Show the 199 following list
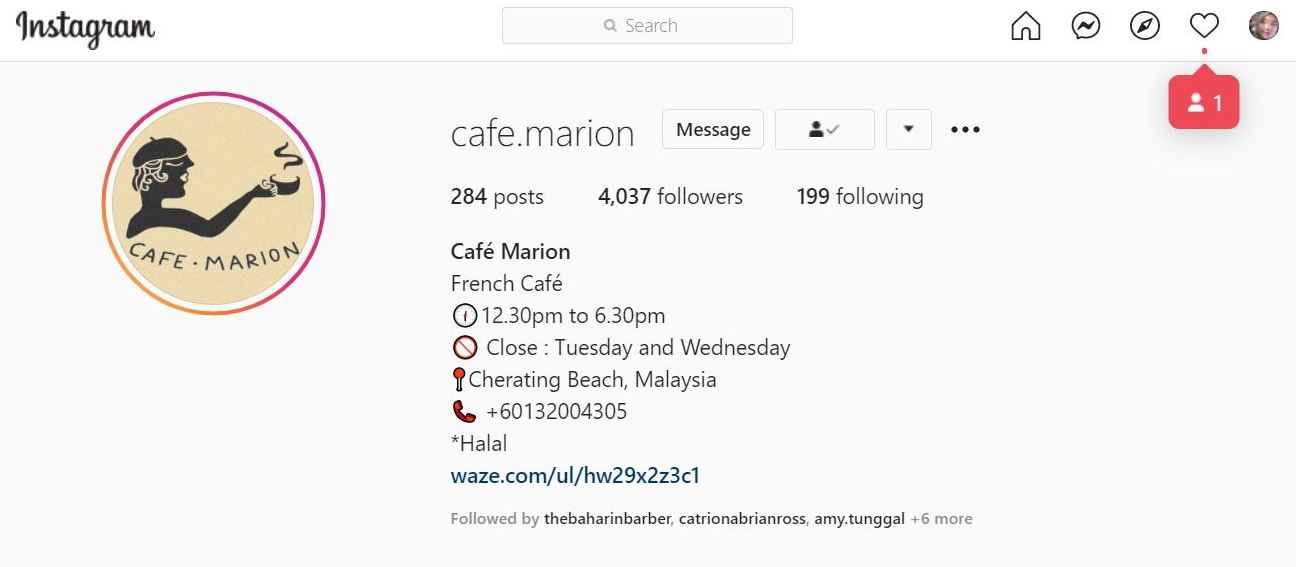Screen dimensions: 1296x567 860,197
